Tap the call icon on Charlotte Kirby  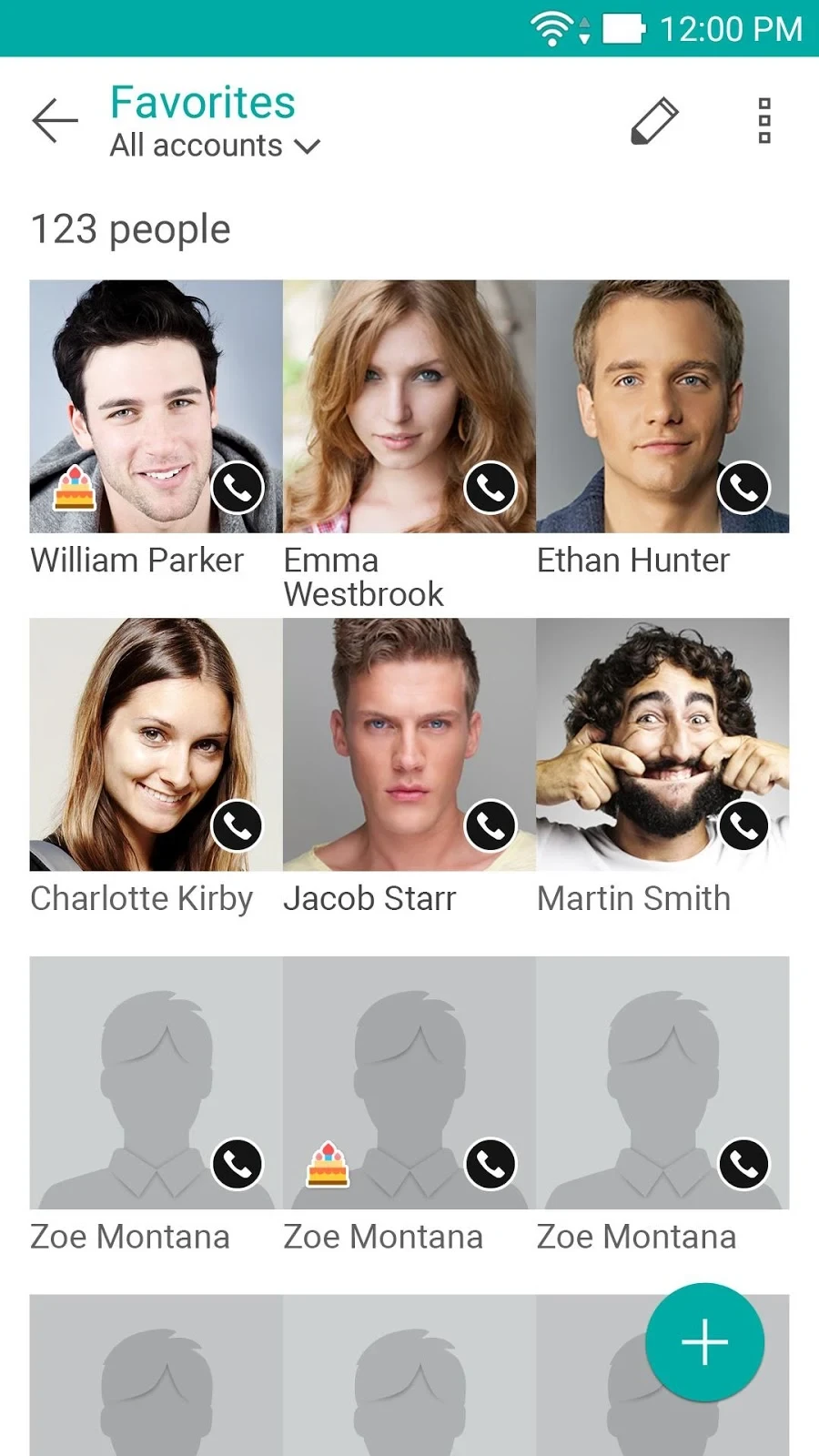238,825
